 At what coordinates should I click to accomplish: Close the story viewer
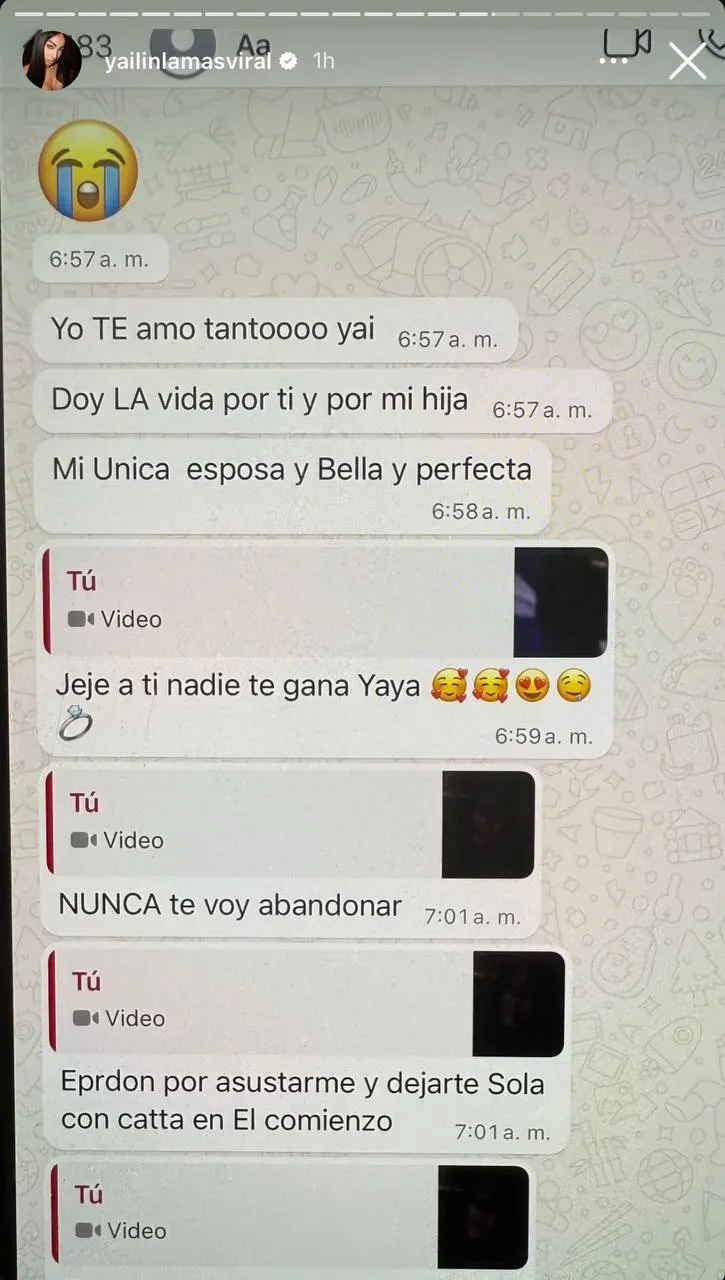click(687, 61)
